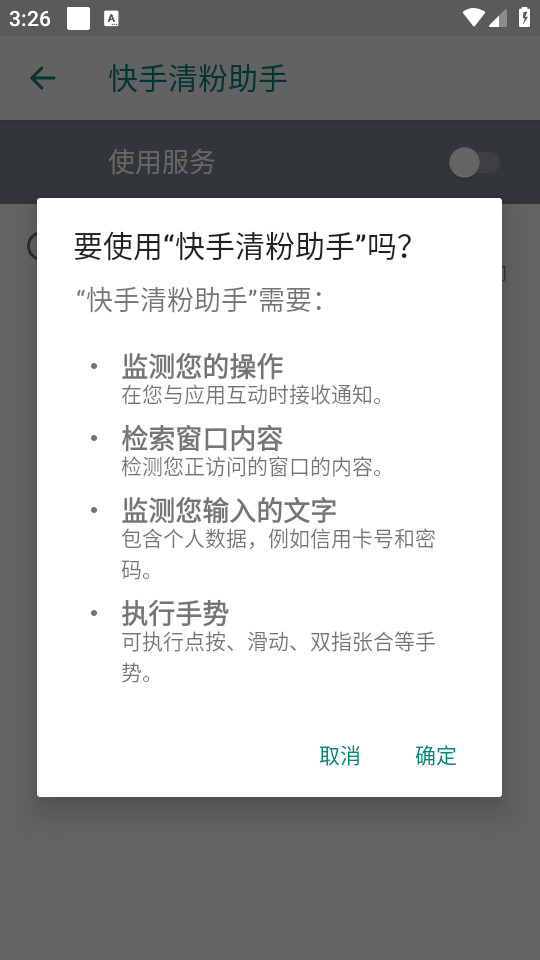Tap 取消 to cancel the dialog
Viewport: 540px width, 960px height.
coord(339,756)
